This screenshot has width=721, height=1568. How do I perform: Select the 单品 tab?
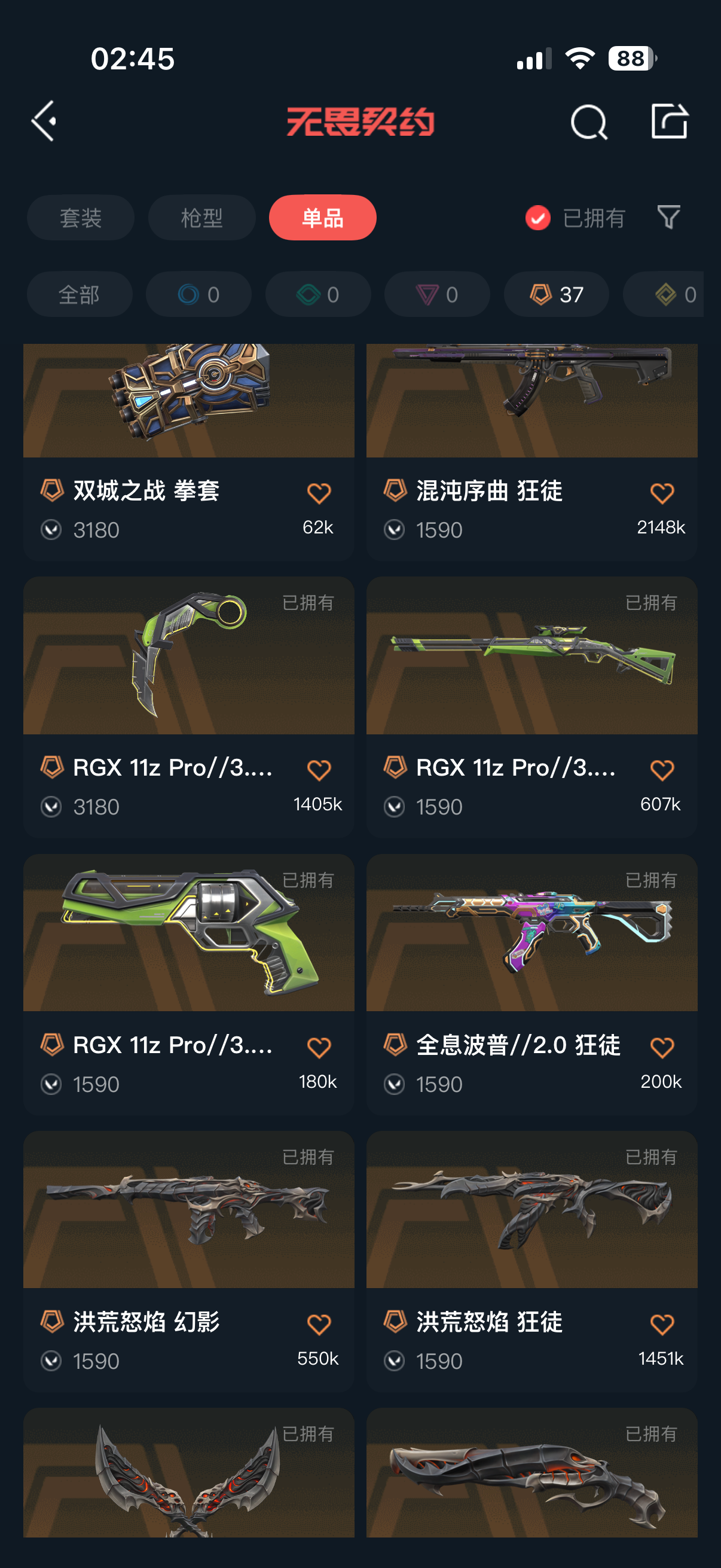click(322, 217)
